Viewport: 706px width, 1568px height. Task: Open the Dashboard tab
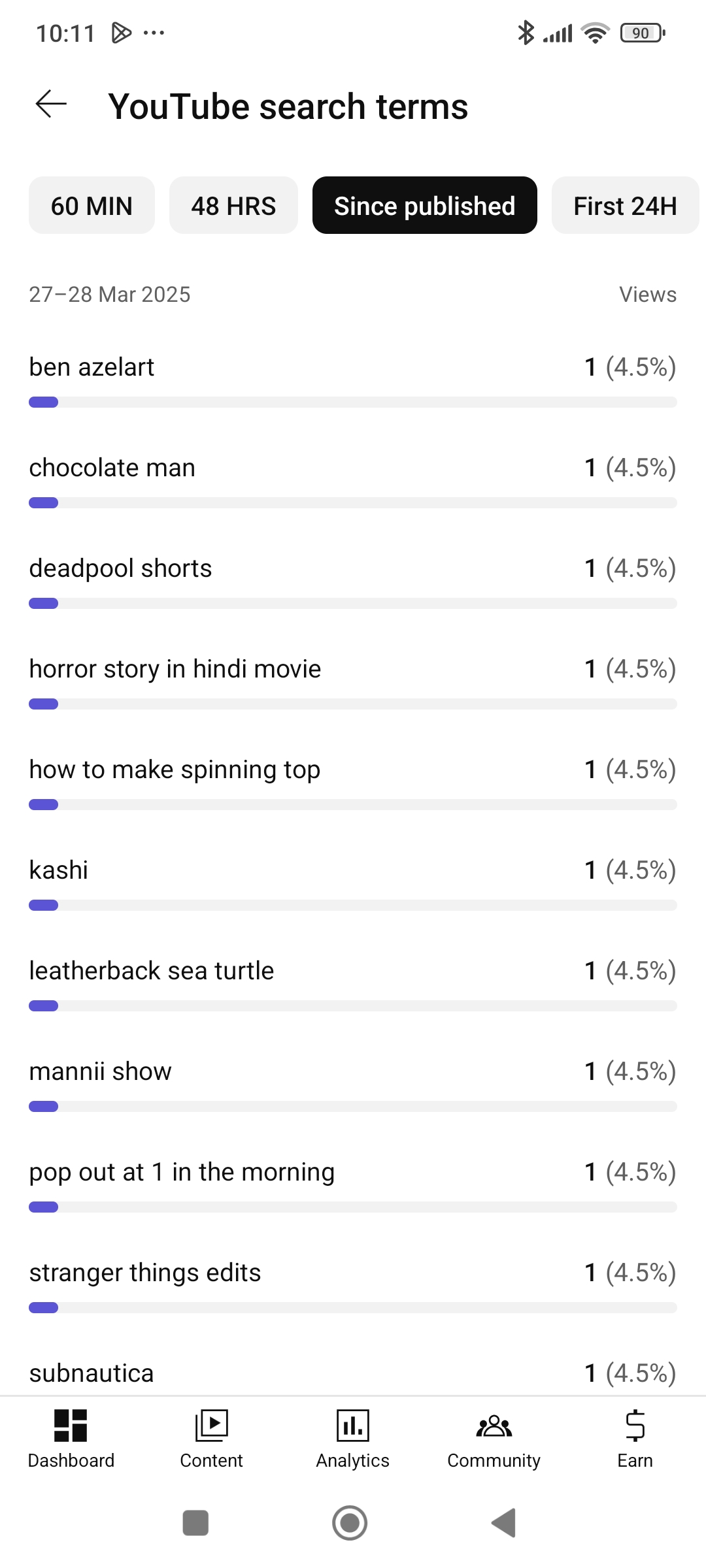(71, 1439)
